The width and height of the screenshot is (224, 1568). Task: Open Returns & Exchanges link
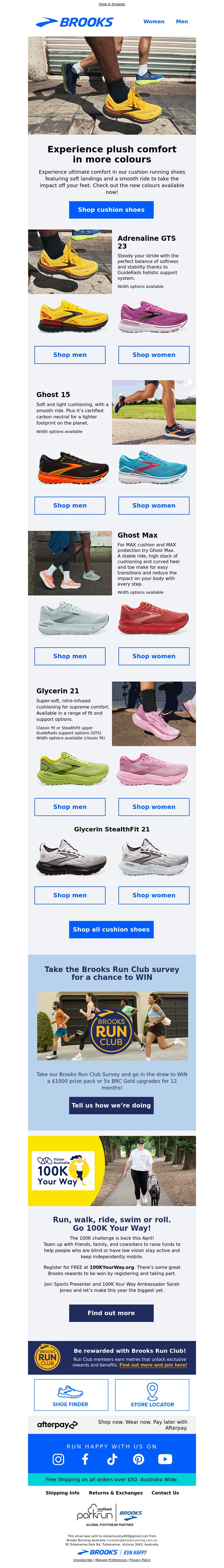pyautogui.click(x=115, y=1493)
